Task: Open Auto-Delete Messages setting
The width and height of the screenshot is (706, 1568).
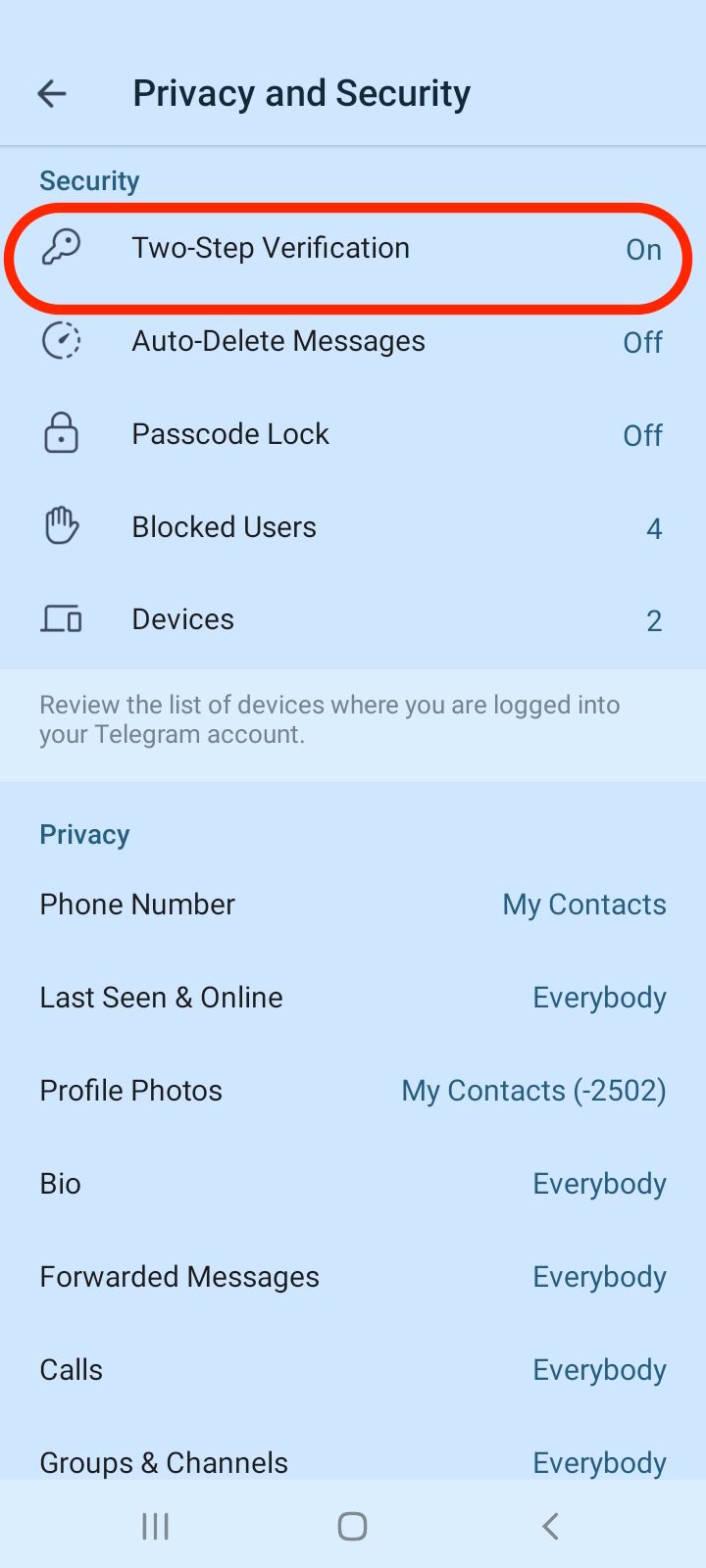Action: [353, 341]
